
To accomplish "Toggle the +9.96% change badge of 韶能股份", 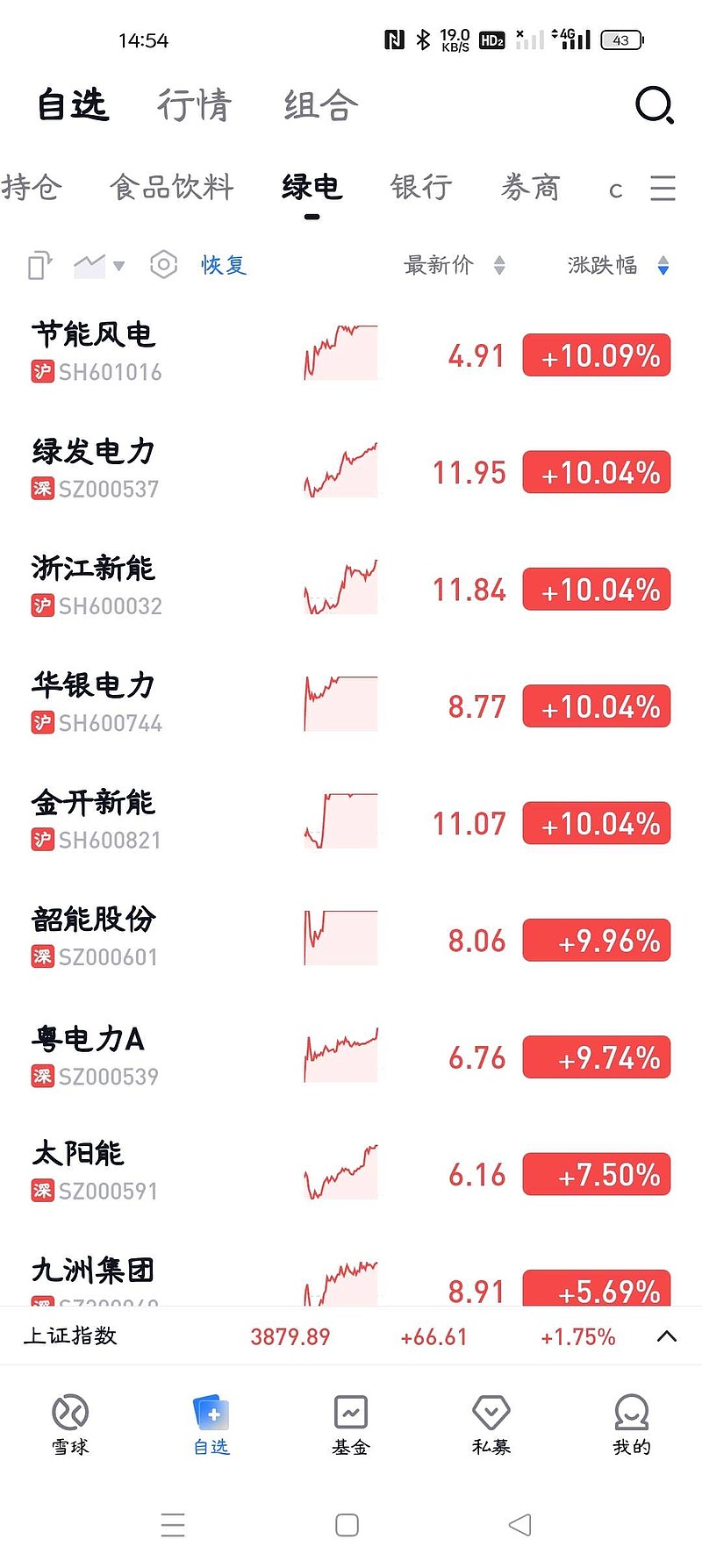I will click(x=597, y=941).
